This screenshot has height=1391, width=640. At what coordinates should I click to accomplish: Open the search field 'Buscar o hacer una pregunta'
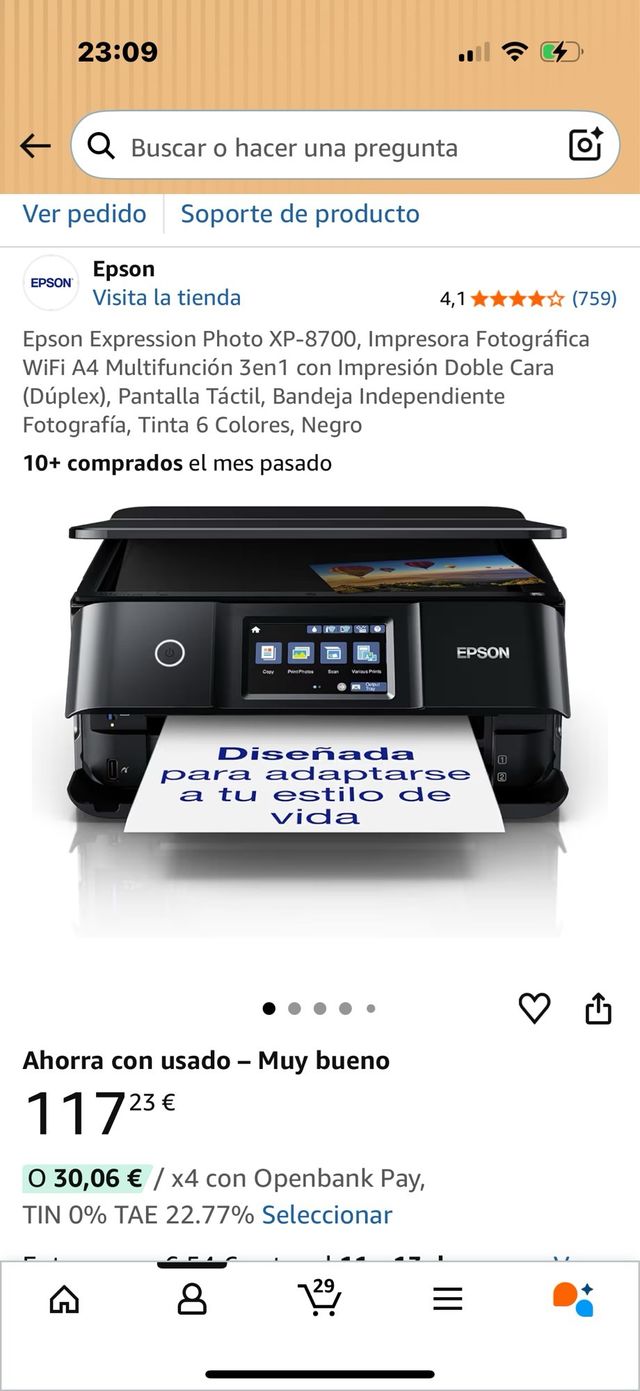[x=300, y=148]
